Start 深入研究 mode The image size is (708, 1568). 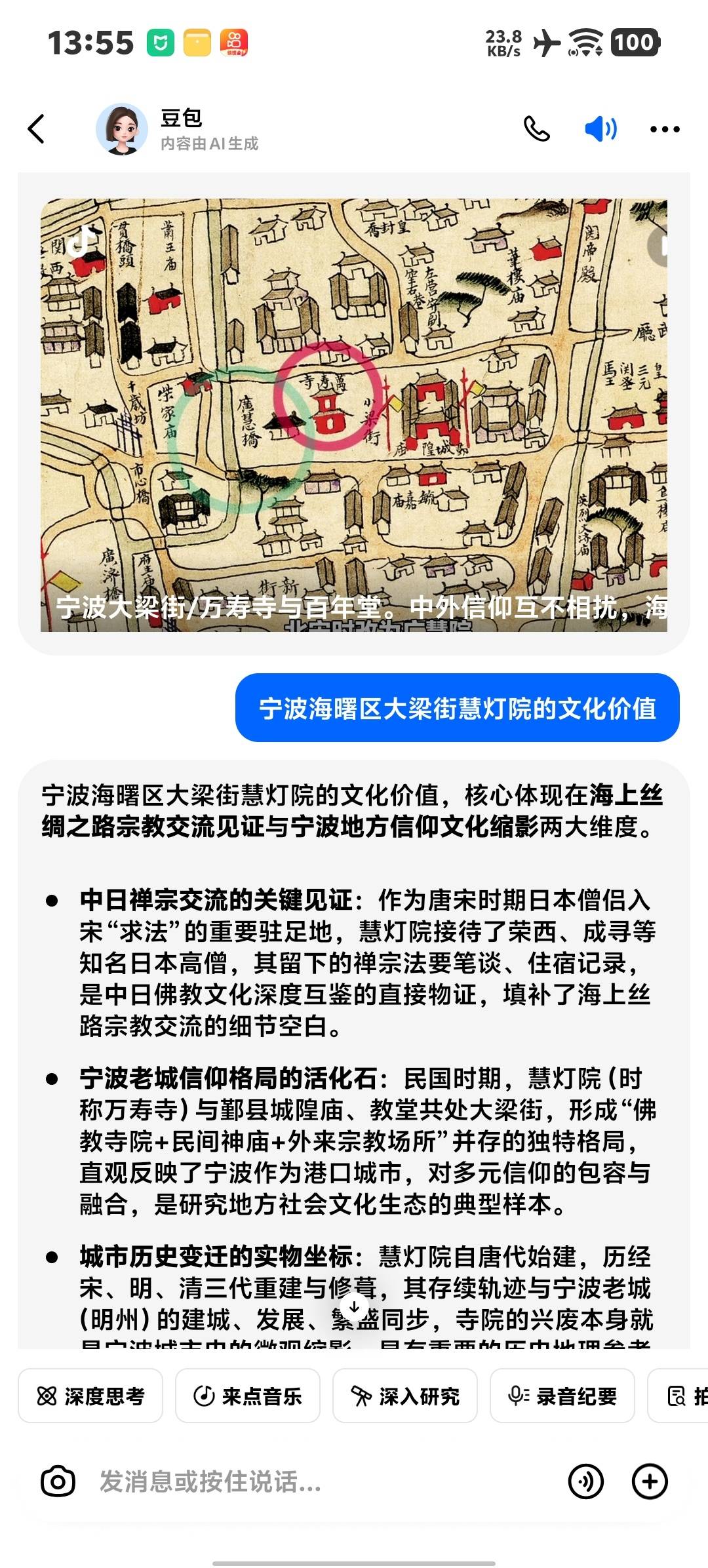point(405,1397)
